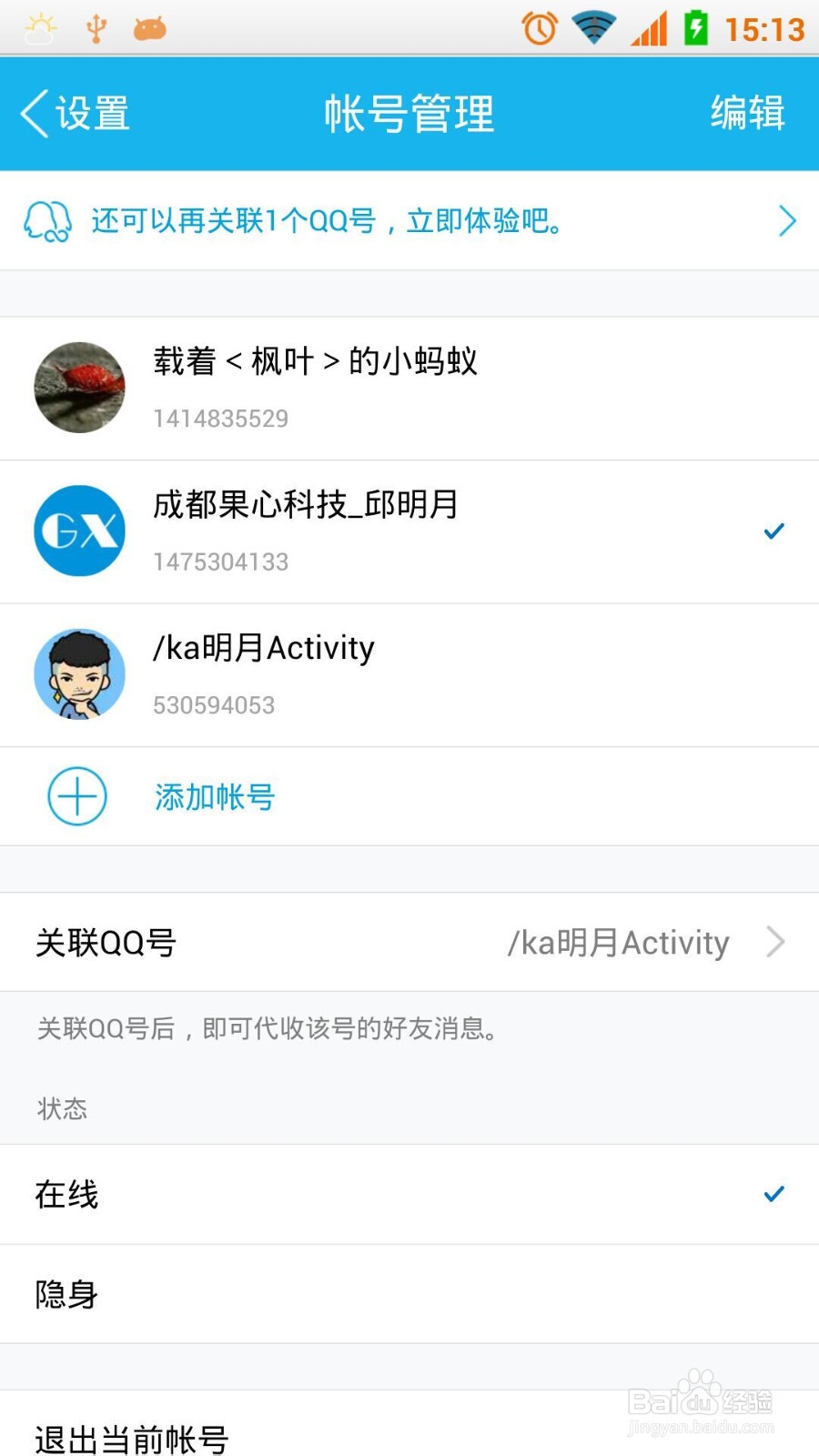Tap the avatar of 载着<枫叶>的小蚂蚁

point(79,388)
